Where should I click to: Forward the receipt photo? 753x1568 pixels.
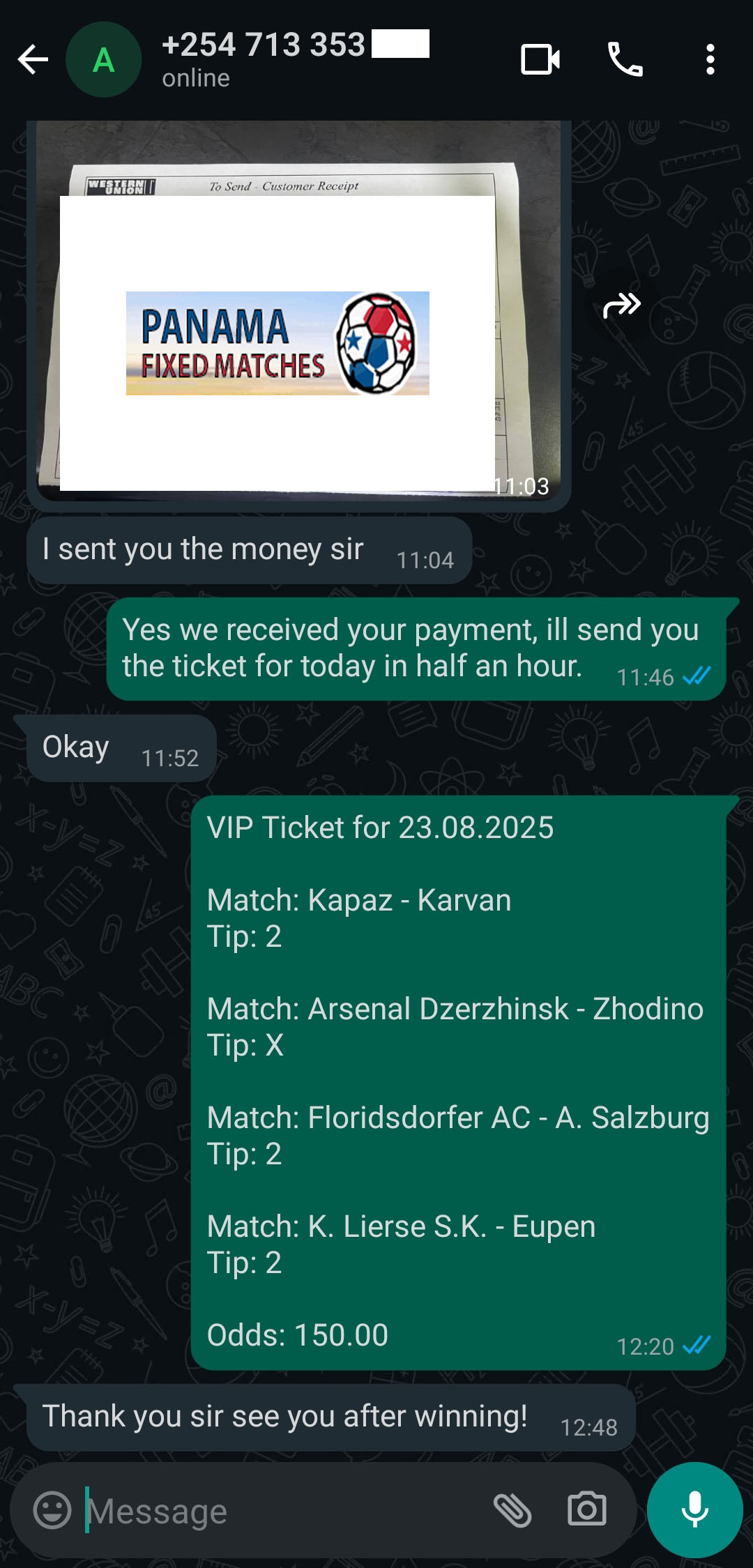coord(621,305)
